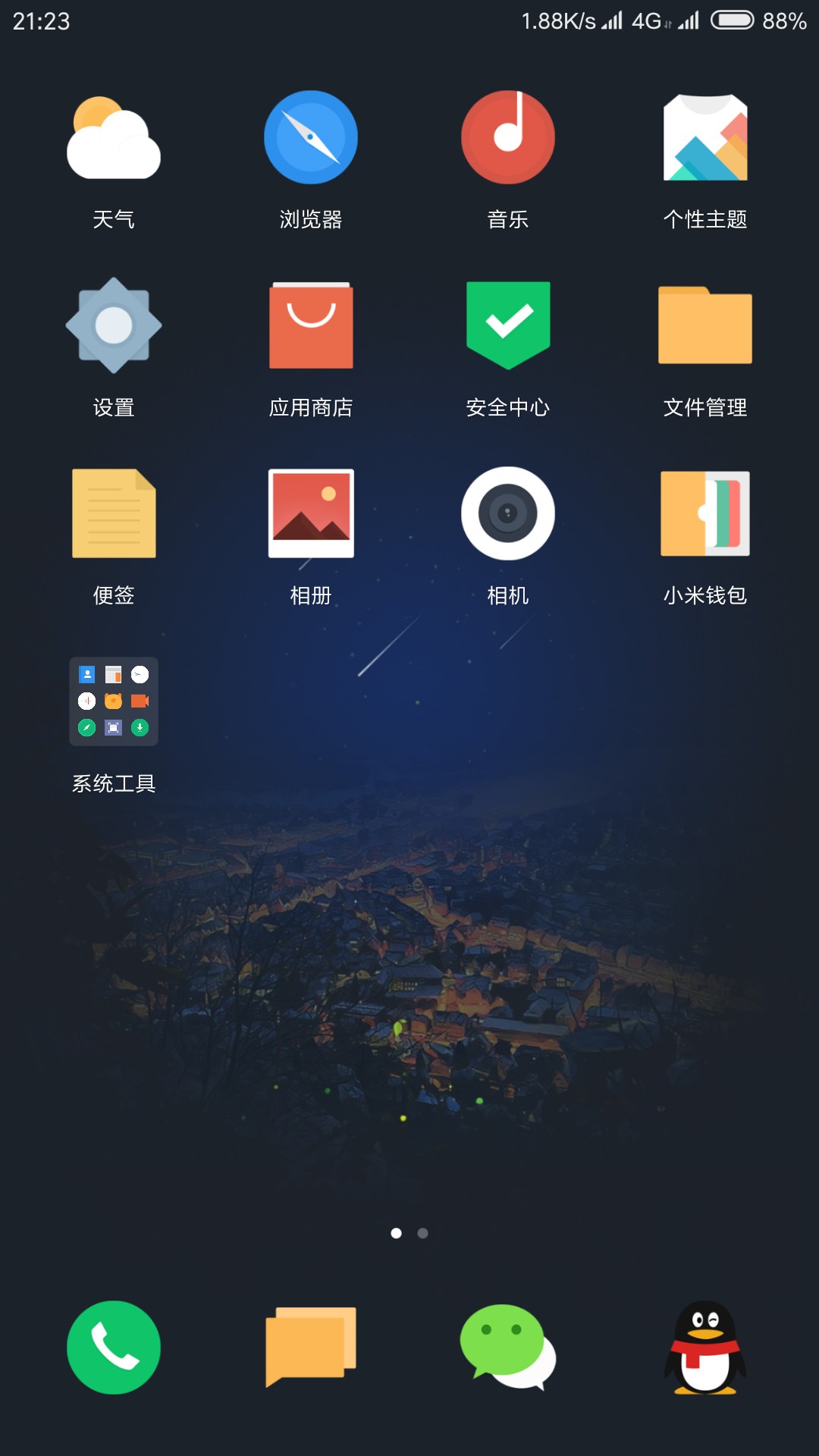Open 个性主题 to change themes
Image resolution: width=819 pixels, height=1456 pixels.
pyautogui.click(x=705, y=138)
